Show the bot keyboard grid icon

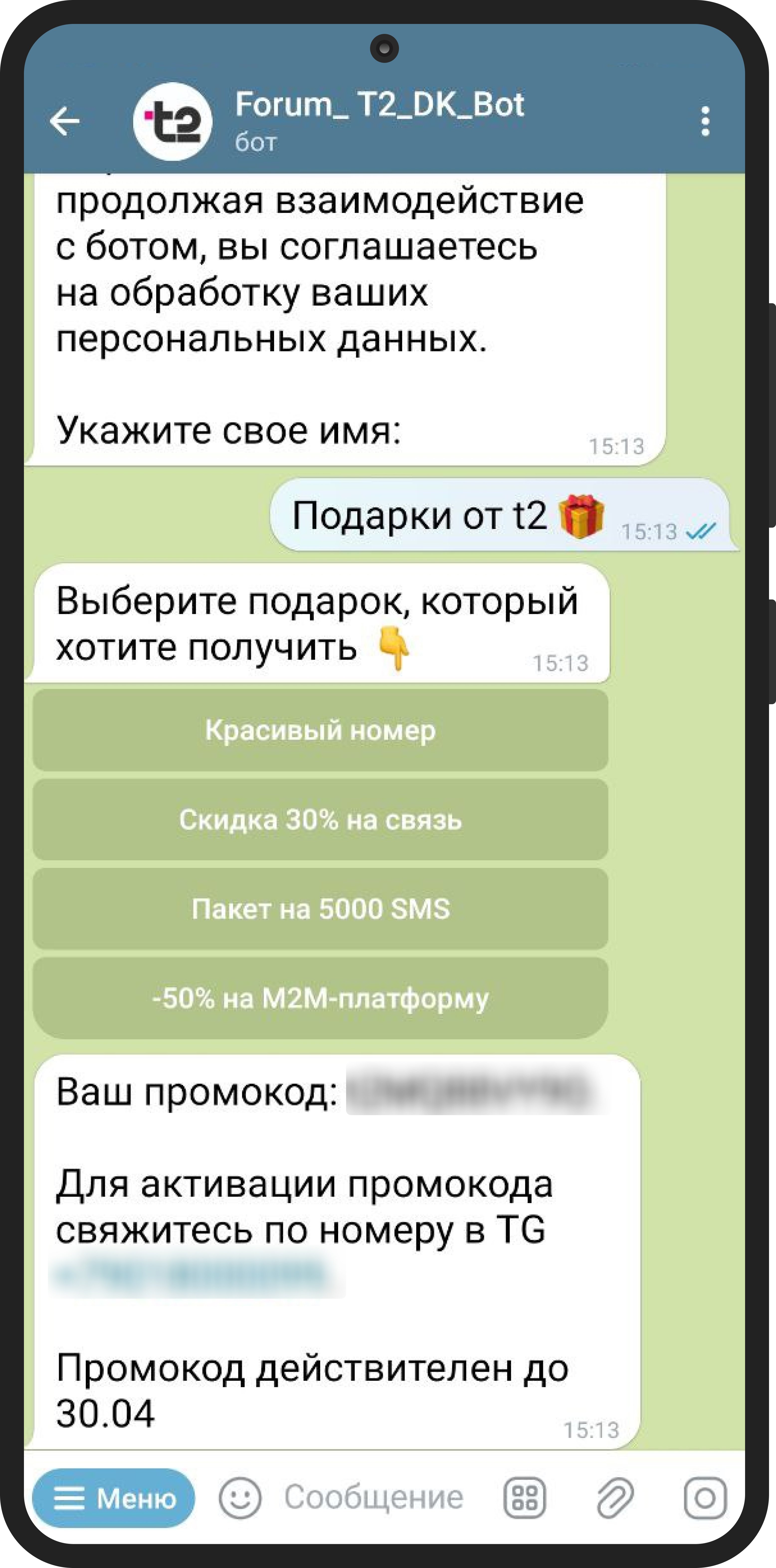[524, 1497]
